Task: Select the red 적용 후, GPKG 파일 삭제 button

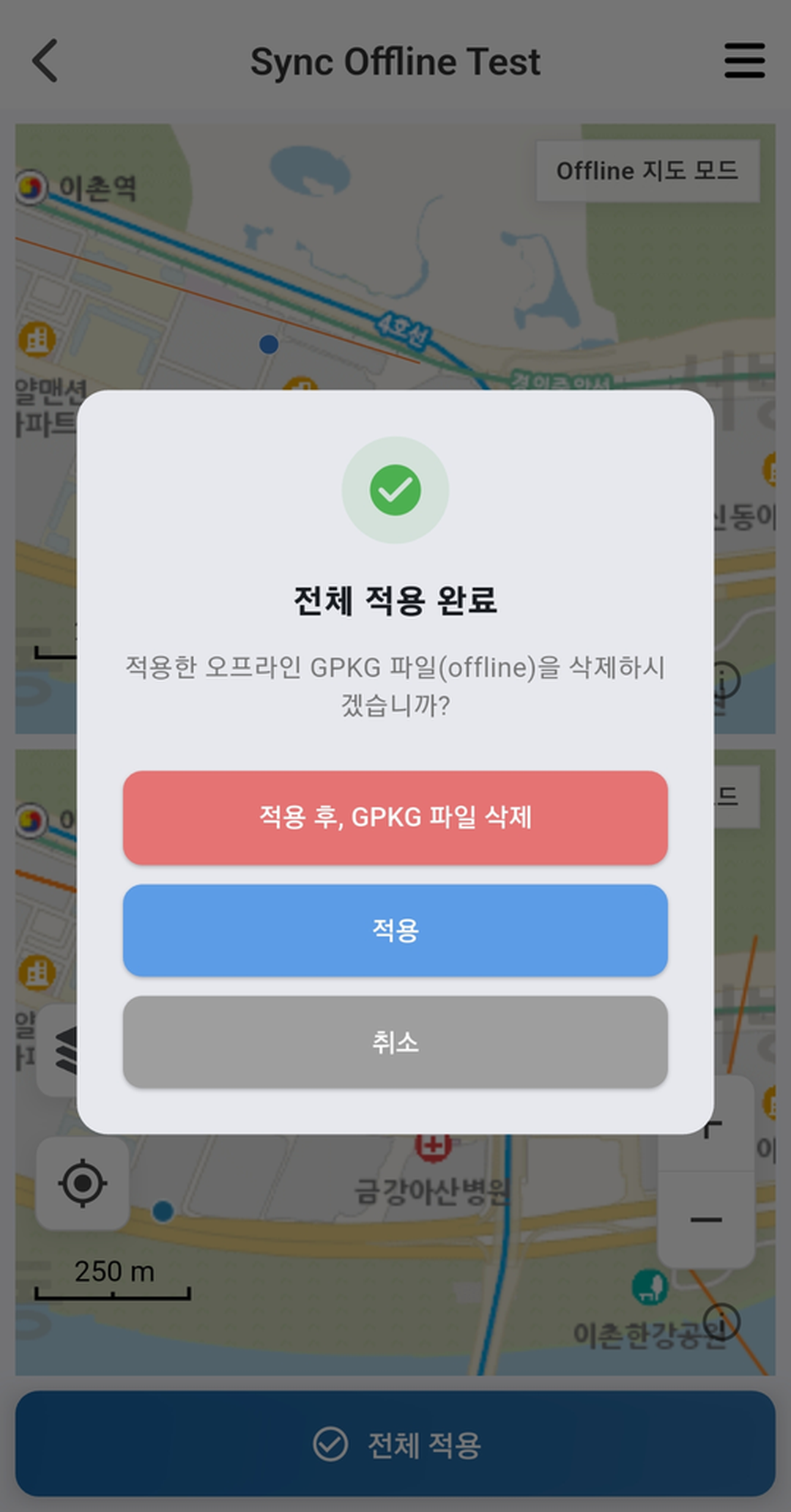Action: [x=395, y=818]
